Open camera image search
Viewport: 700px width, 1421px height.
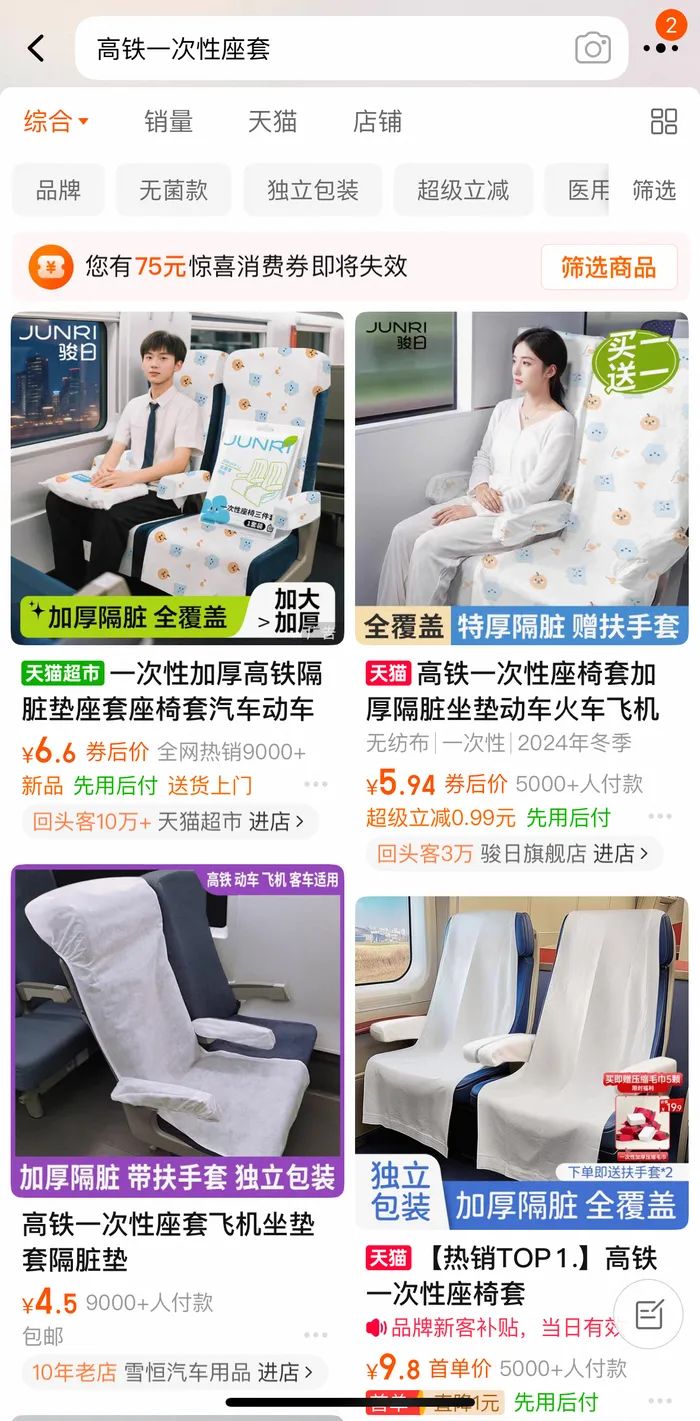pos(592,48)
